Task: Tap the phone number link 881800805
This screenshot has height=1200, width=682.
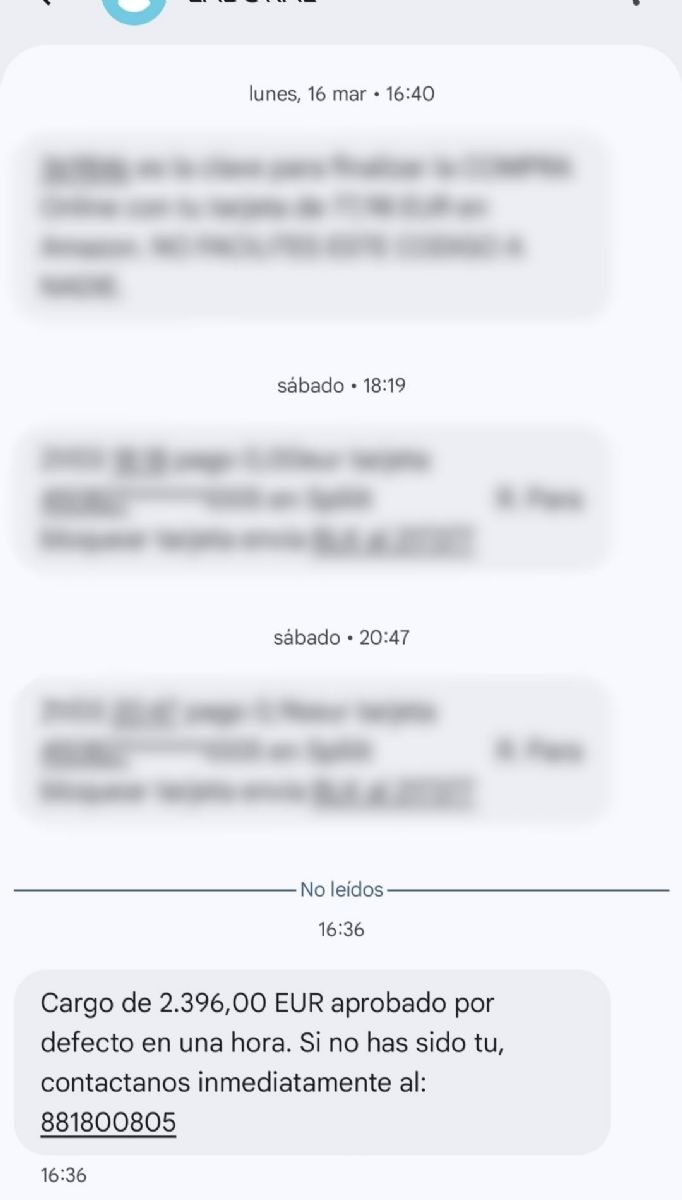Action: 108,1123
